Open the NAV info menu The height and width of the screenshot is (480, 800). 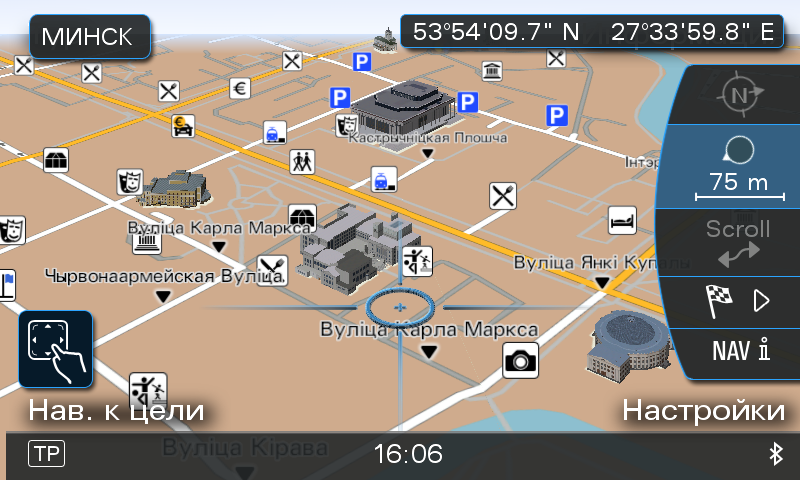[740, 351]
